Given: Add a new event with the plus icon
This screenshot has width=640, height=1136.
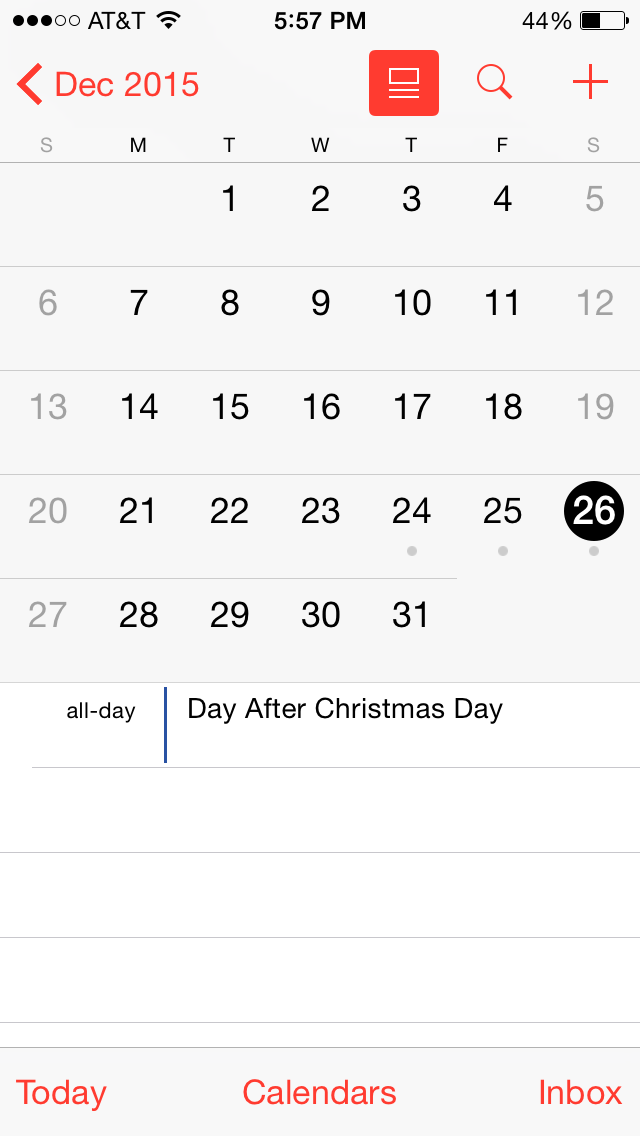Looking at the screenshot, I should point(590,83).
